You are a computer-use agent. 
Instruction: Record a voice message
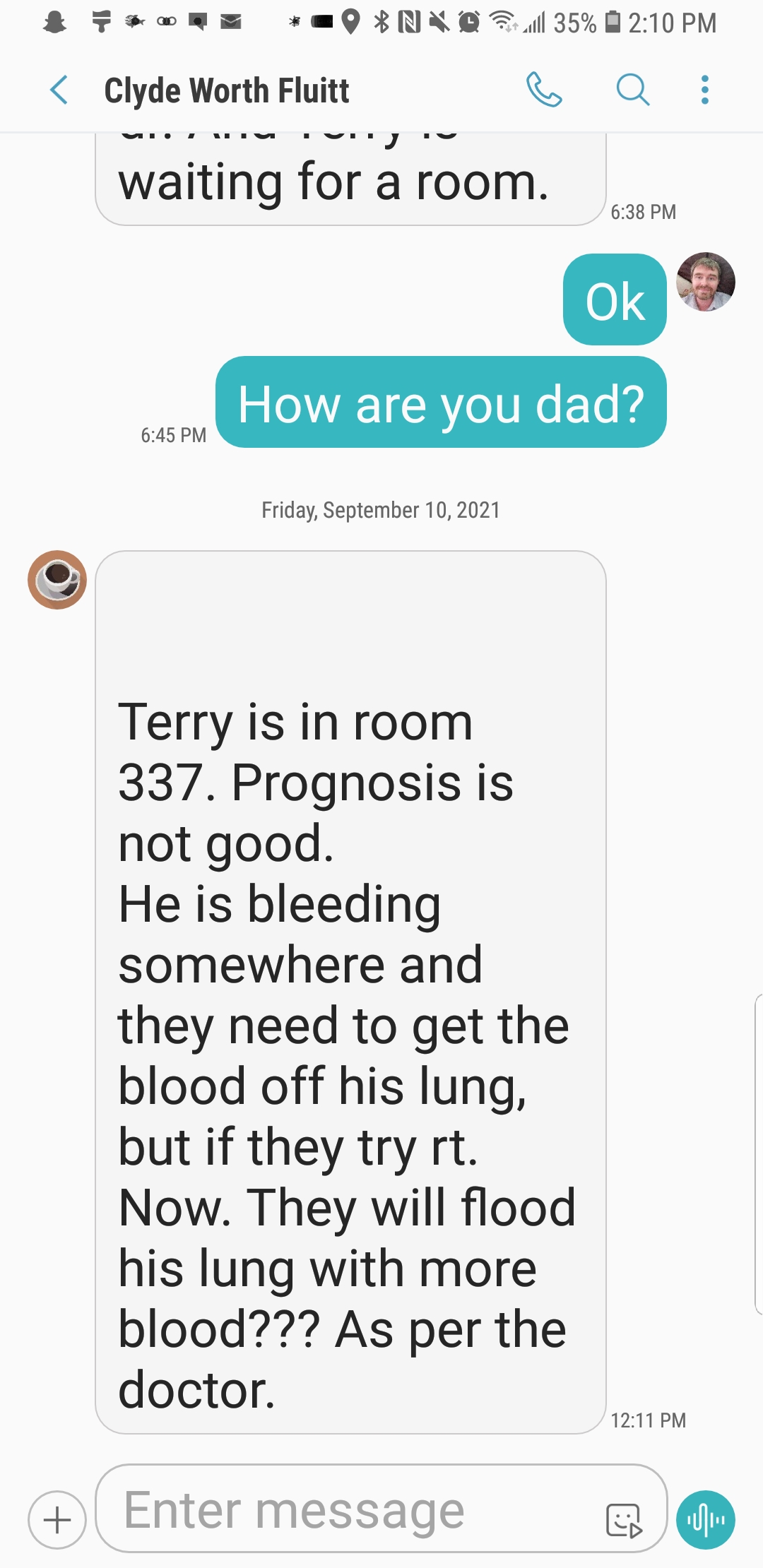click(705, 1520)
